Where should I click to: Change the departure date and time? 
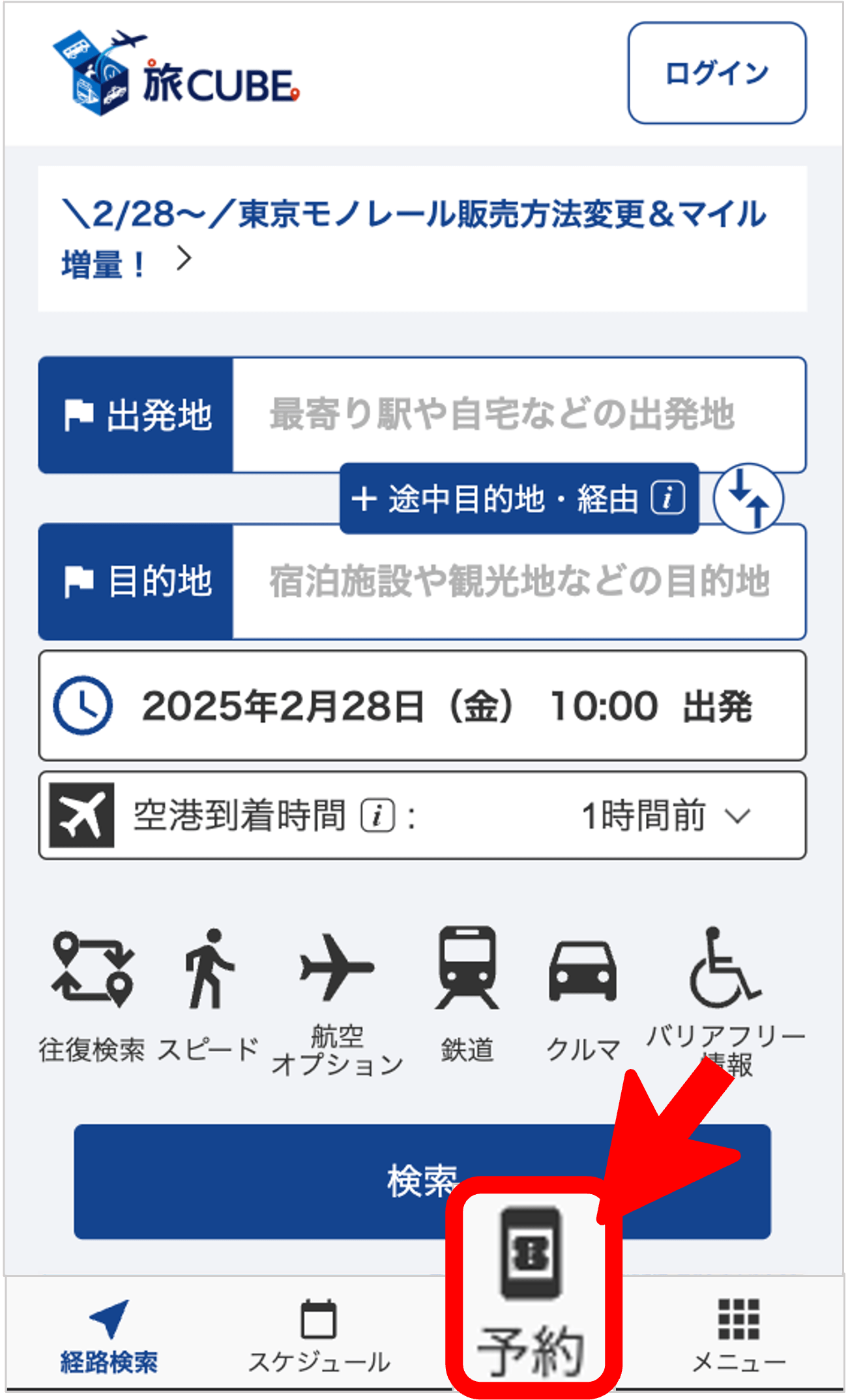[422, 706]
